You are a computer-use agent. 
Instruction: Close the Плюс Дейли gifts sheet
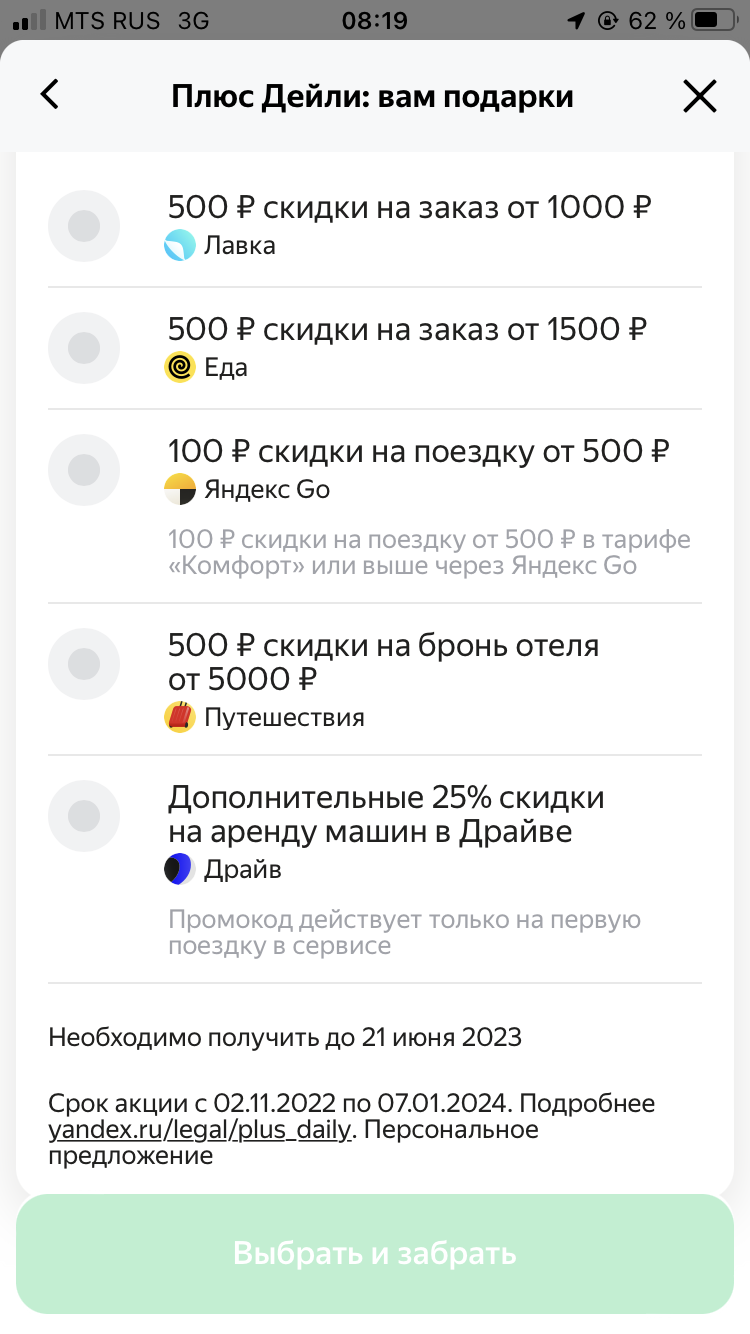[x=700, y=96]
